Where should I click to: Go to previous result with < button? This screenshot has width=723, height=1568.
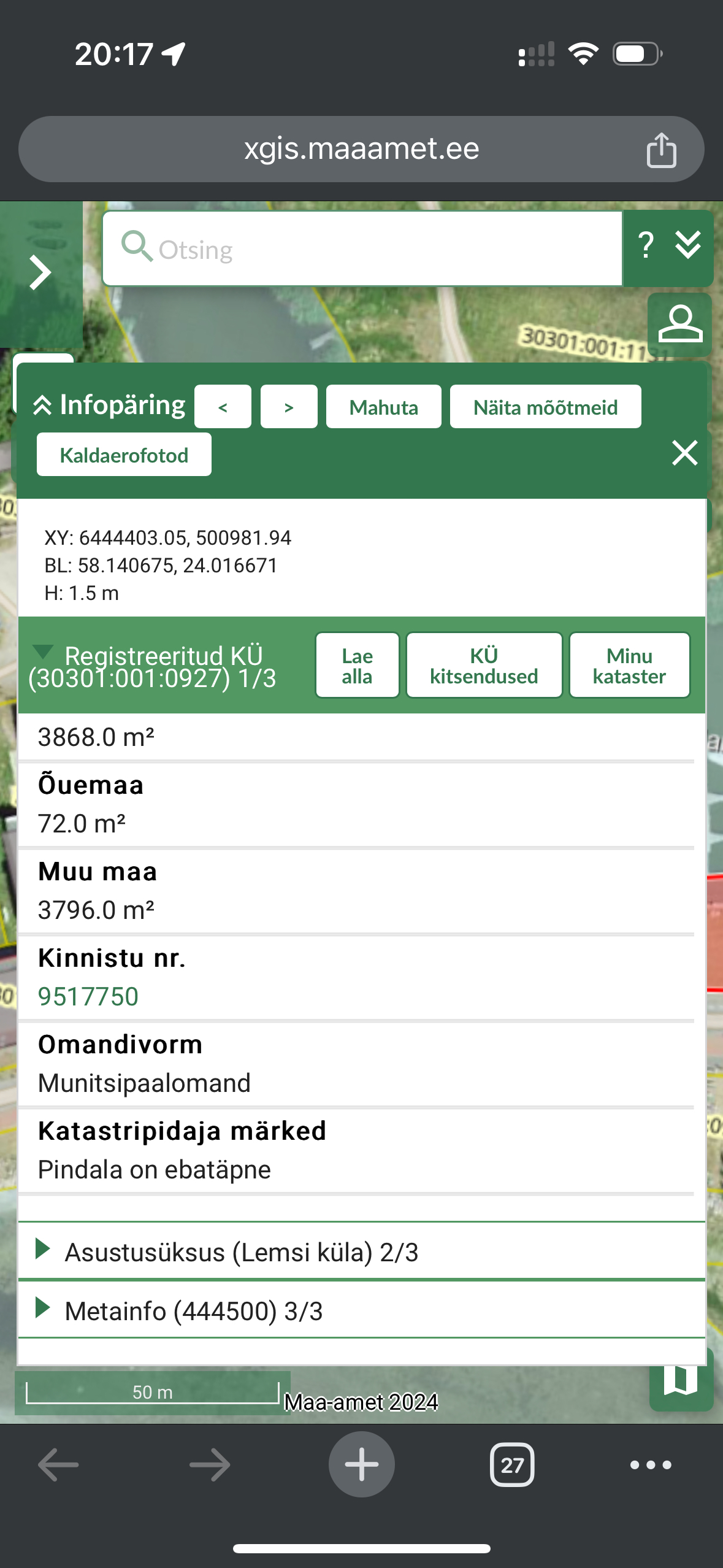point(223,407)
